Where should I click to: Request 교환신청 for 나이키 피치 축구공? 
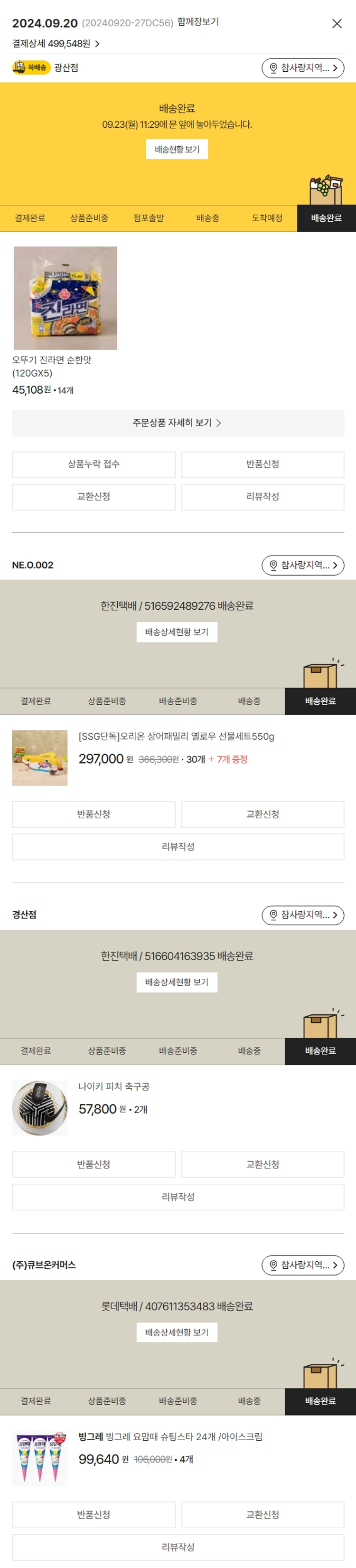262,1164
